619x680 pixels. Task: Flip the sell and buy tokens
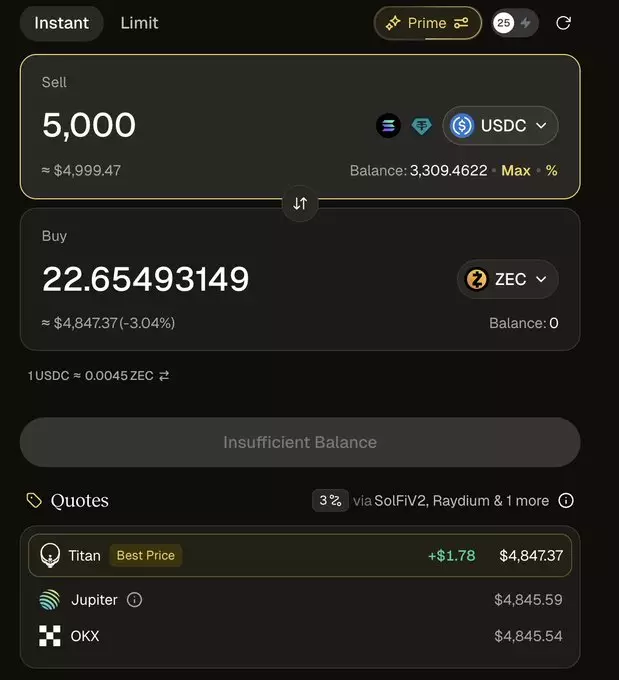tap(300, 204)
